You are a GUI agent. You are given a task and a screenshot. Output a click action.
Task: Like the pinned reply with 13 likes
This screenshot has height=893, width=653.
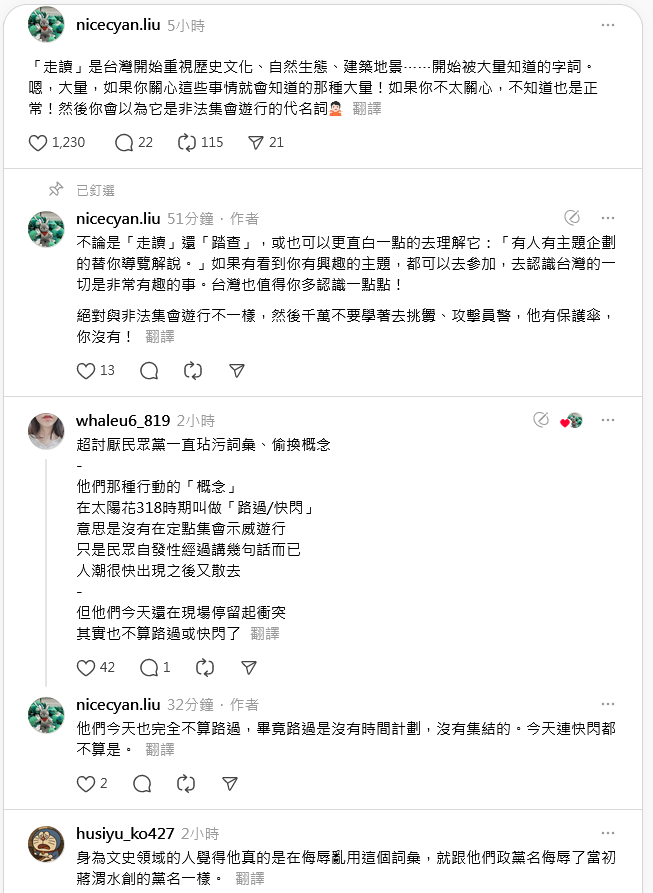click(x=87, y=370)
